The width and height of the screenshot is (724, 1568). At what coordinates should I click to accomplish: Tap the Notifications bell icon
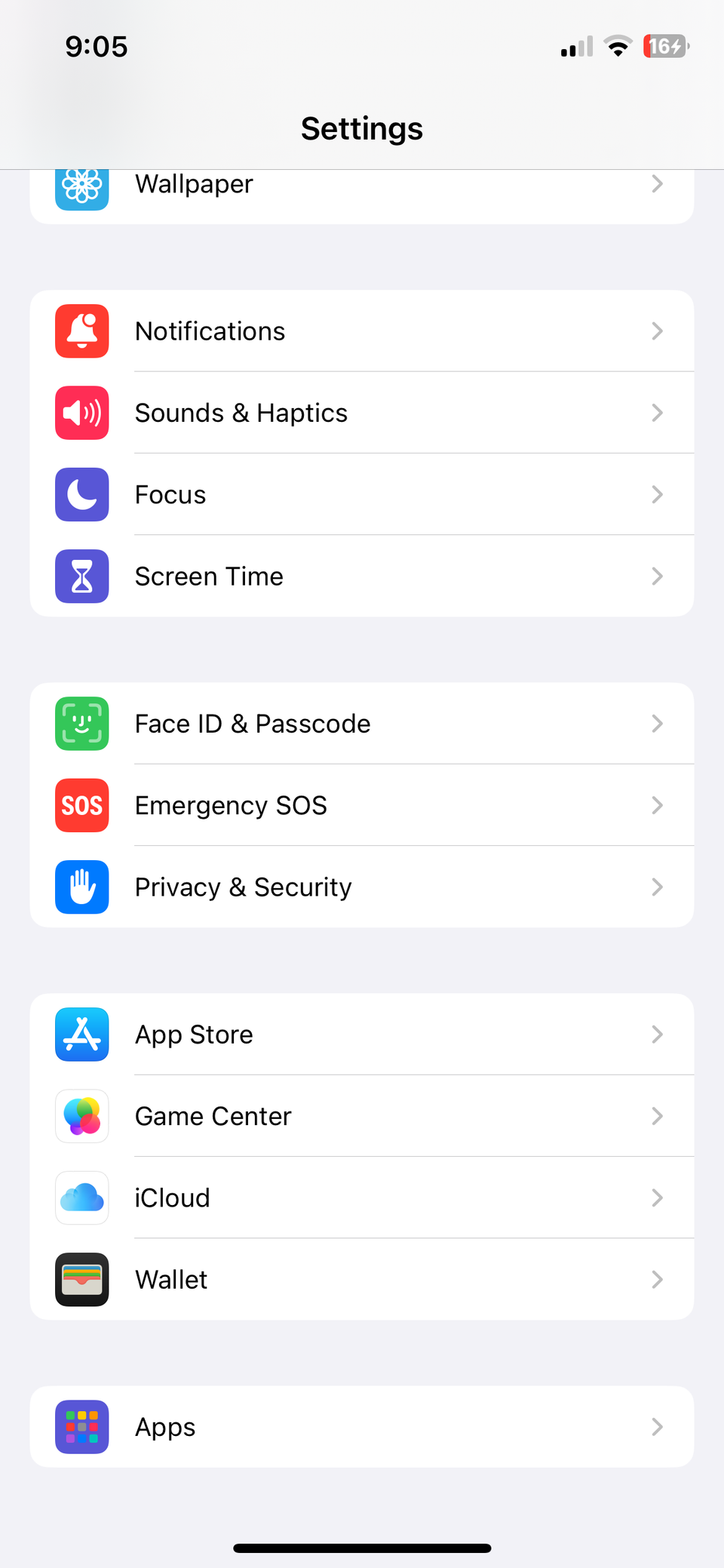81,331
